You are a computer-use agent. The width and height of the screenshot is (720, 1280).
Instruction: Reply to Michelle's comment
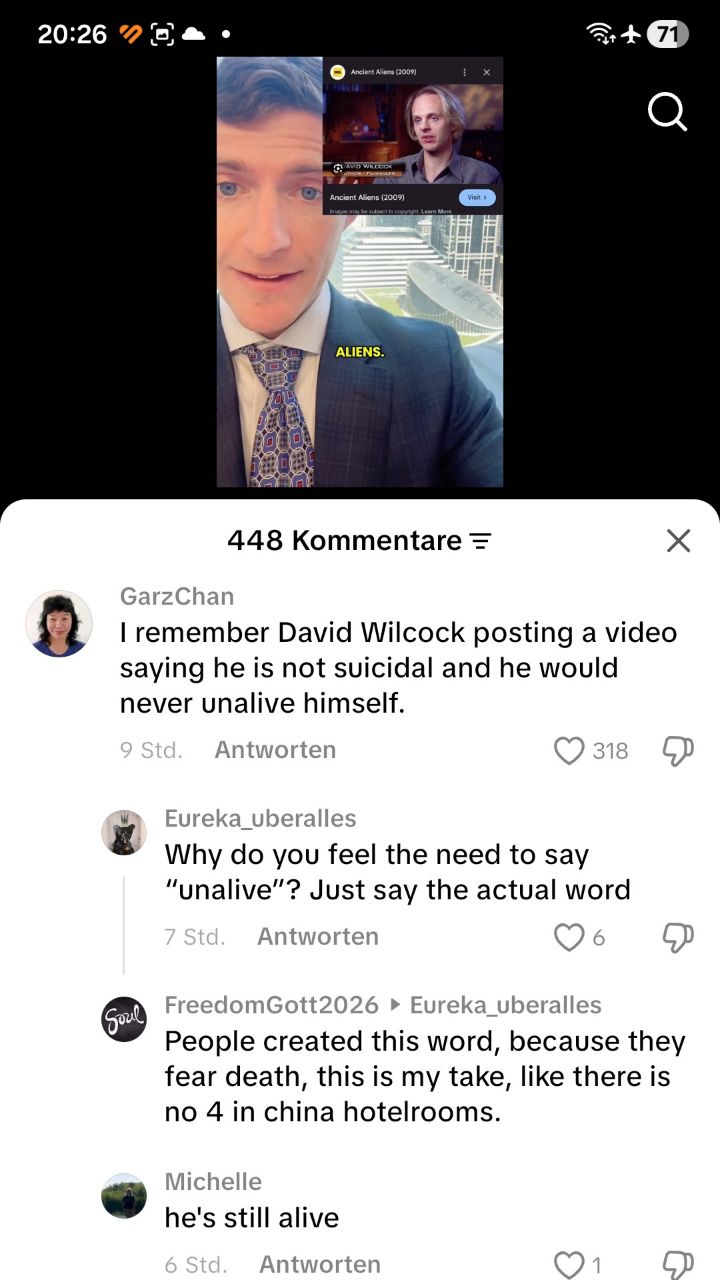click(x=319, y=1265)
